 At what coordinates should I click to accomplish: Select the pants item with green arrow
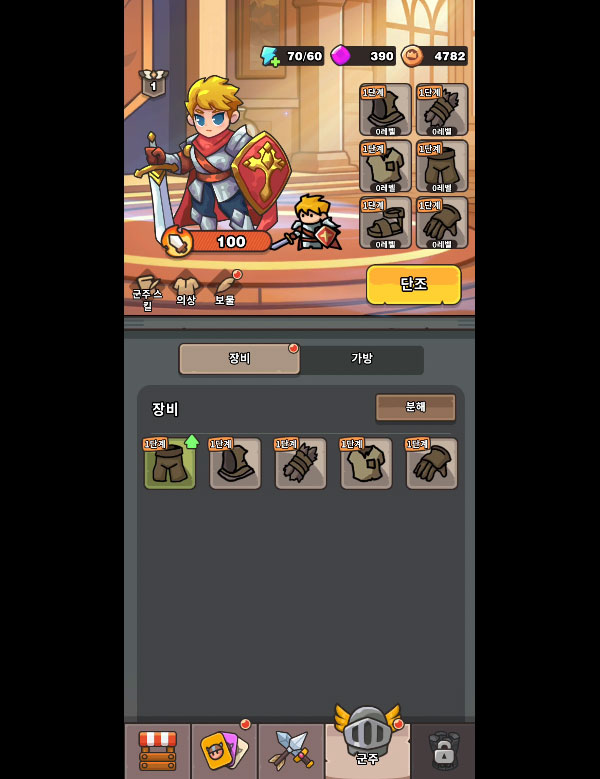pos(170,463)
